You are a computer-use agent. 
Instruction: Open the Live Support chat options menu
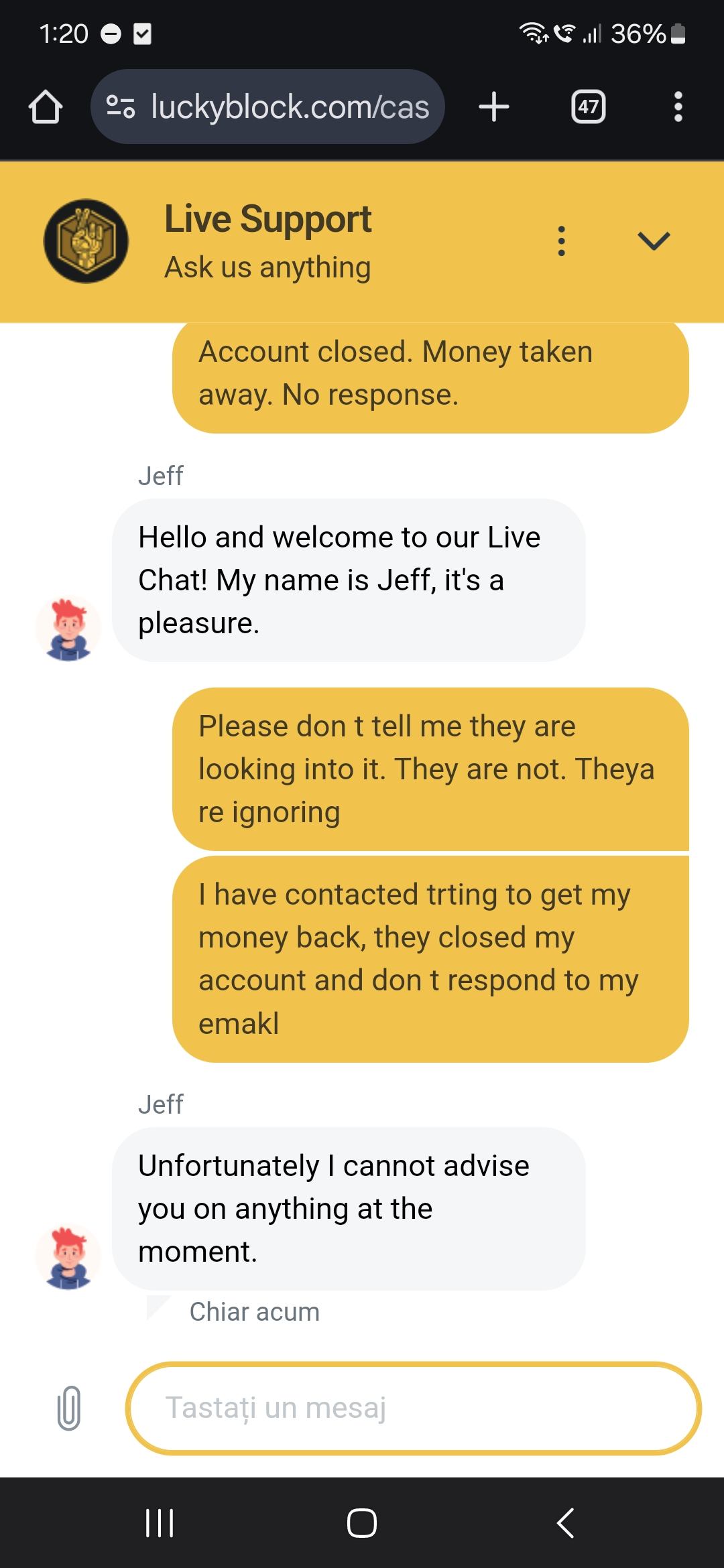(x=562, y=241)
